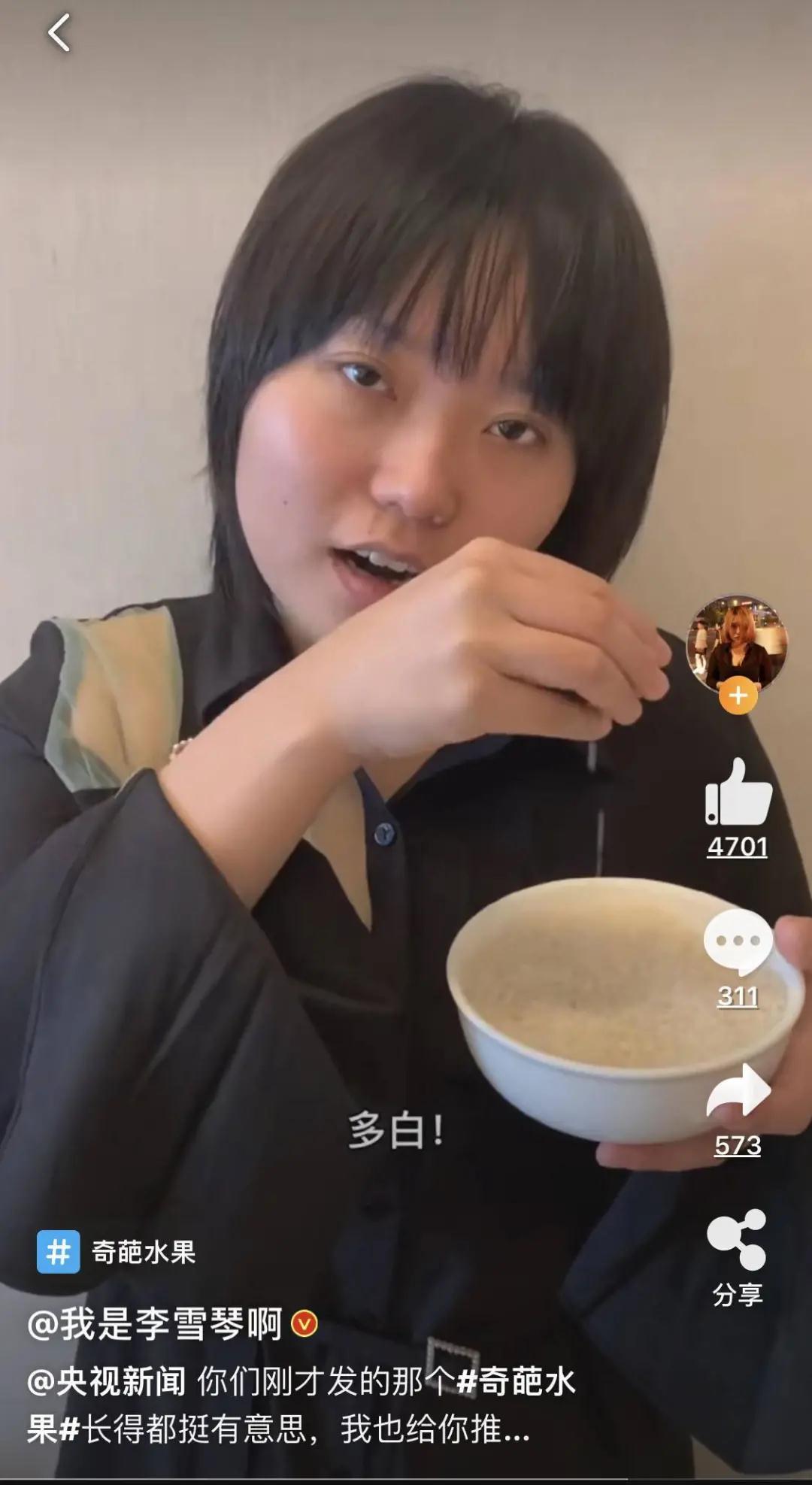Follow the creator with the plus button
812x1485 pixels.
[x=738, y=696]
